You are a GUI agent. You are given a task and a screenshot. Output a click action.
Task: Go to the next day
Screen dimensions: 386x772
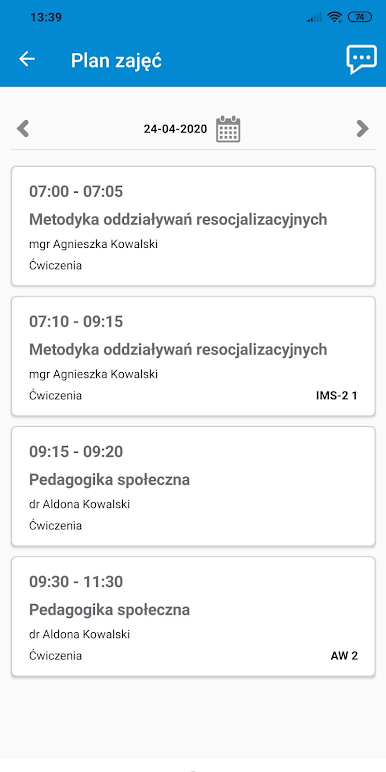[x=362, y=129]
